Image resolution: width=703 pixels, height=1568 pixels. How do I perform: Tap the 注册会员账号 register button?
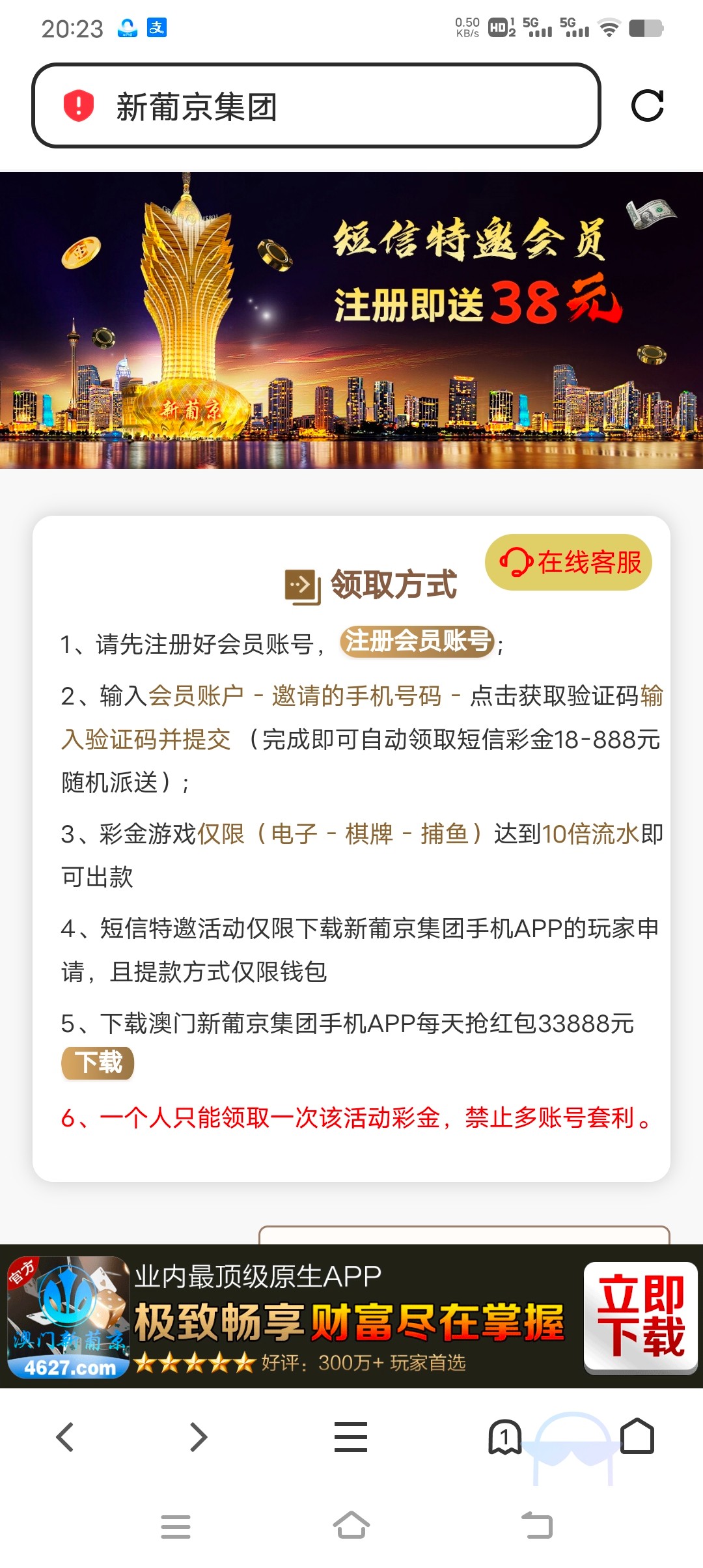[x=417, y=641]
